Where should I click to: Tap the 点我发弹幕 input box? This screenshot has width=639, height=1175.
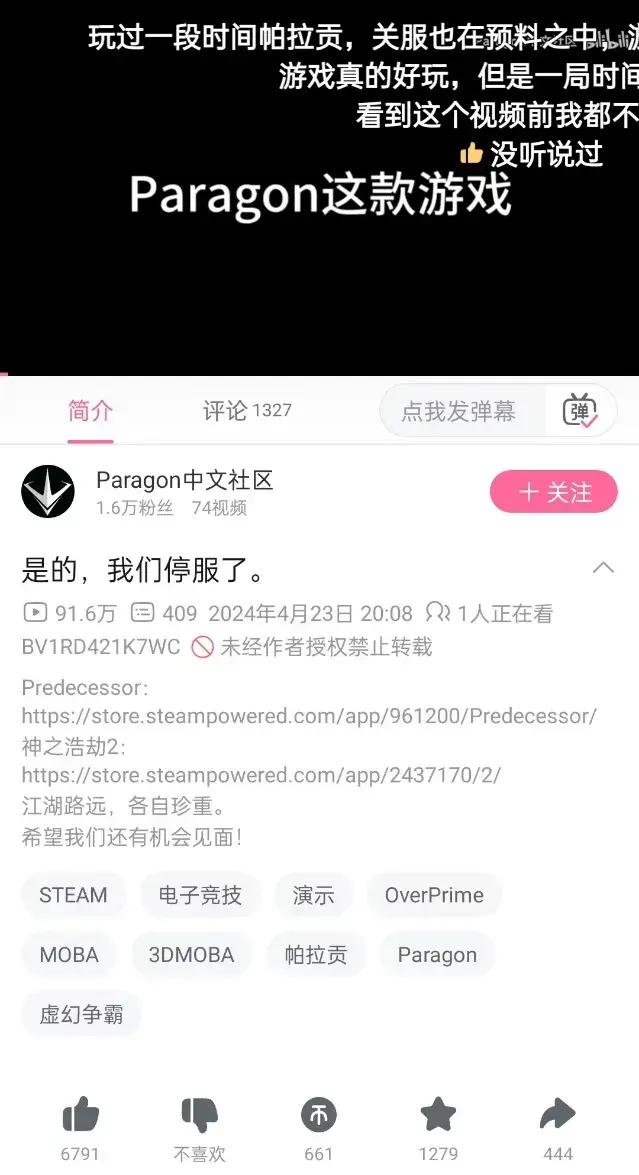[x=458, y=411]
